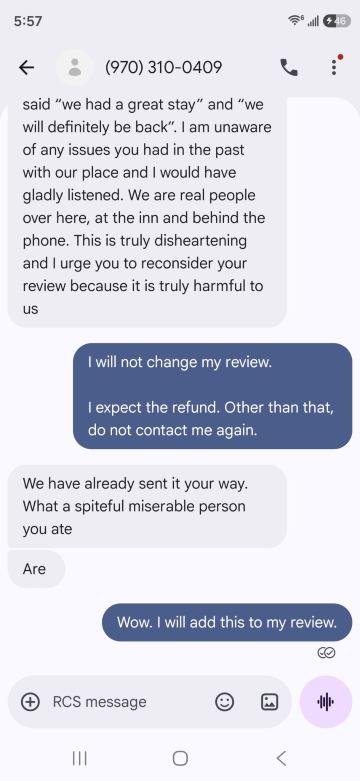Call (970) 310-0409 using the phone icon
Screen dimensions: 360x781
[289, 68]
